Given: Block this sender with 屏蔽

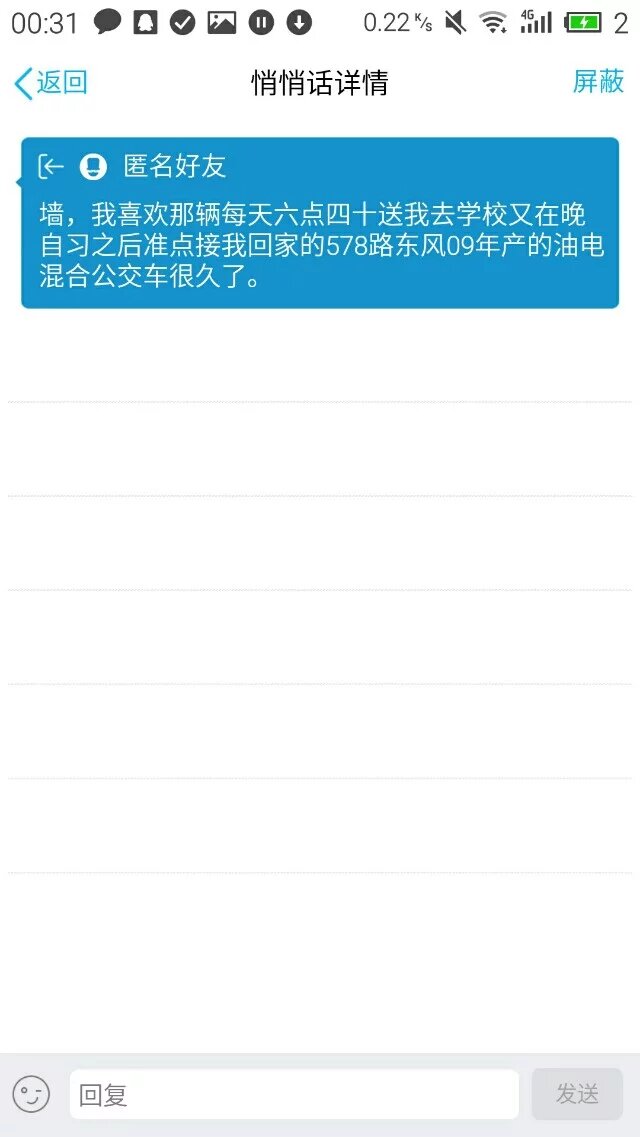Looking at the screenshot, I should [597, 82].
